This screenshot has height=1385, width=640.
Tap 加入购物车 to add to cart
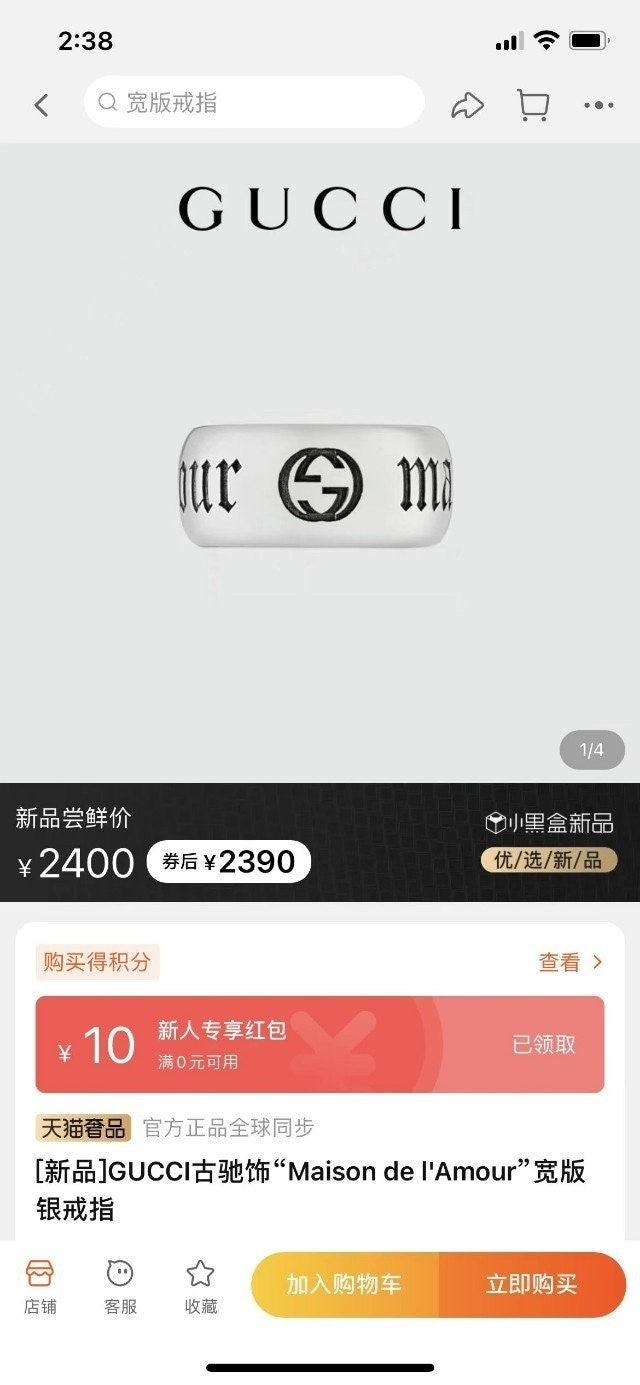click(345, 1284)
